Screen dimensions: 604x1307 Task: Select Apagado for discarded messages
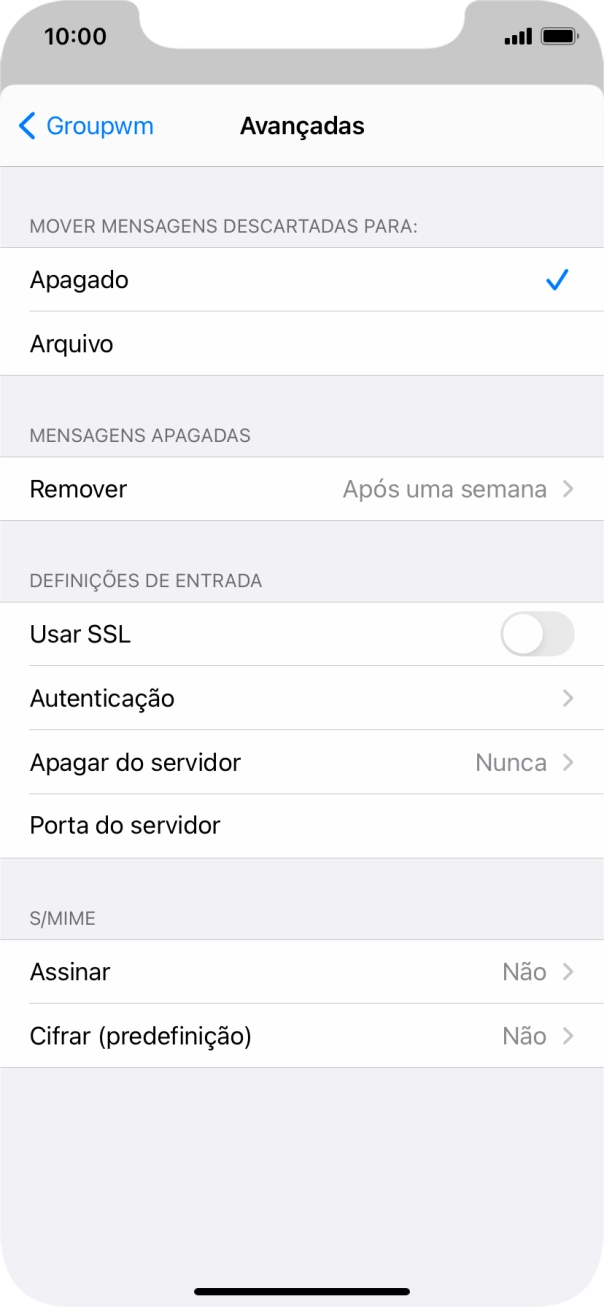pyautogui.click(x=300, y=280)
